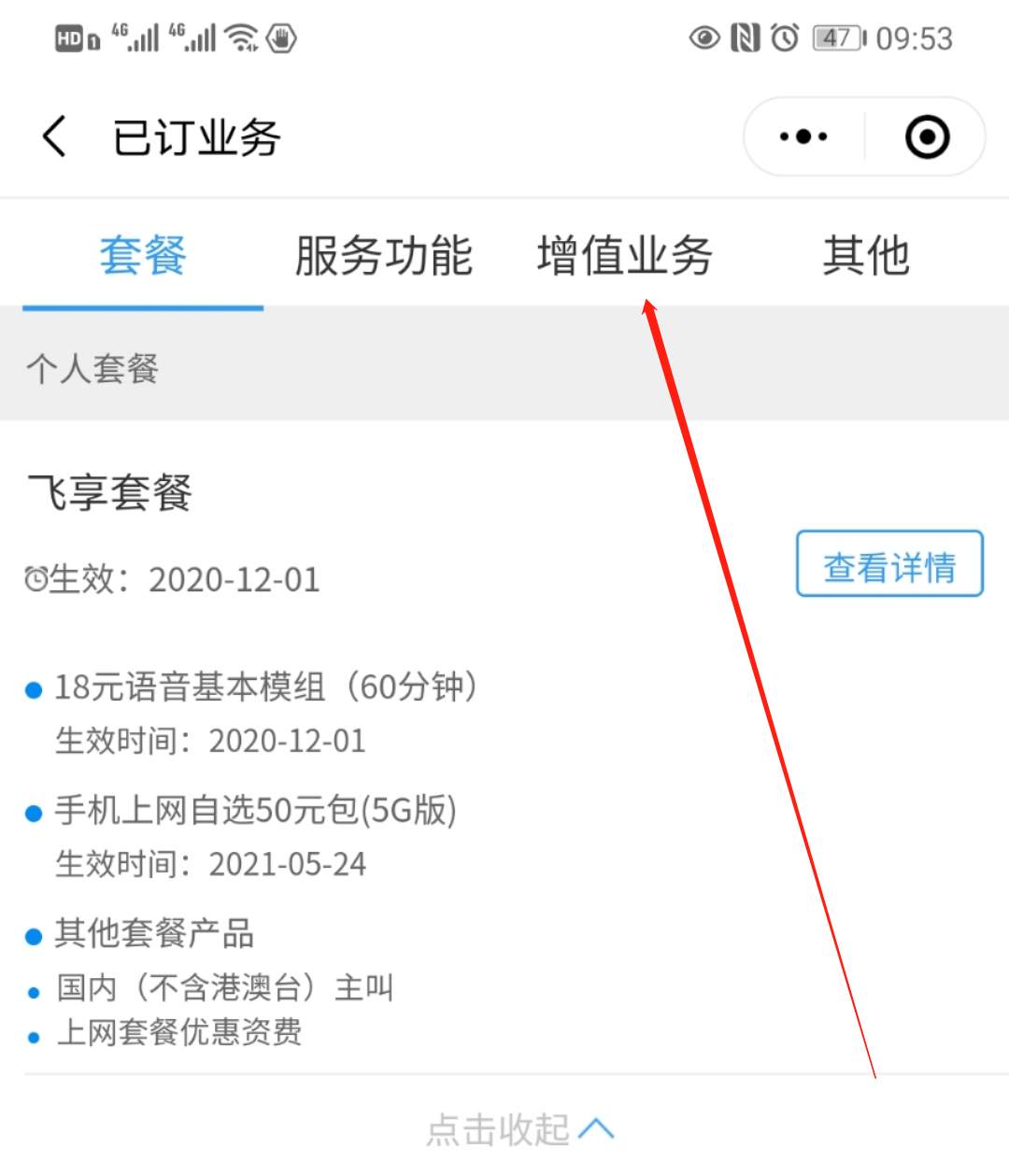Viewport: 1009px width, 1176px height.
Task: Open the mini program three-dot menu
Action: click(x=803, y=136)
